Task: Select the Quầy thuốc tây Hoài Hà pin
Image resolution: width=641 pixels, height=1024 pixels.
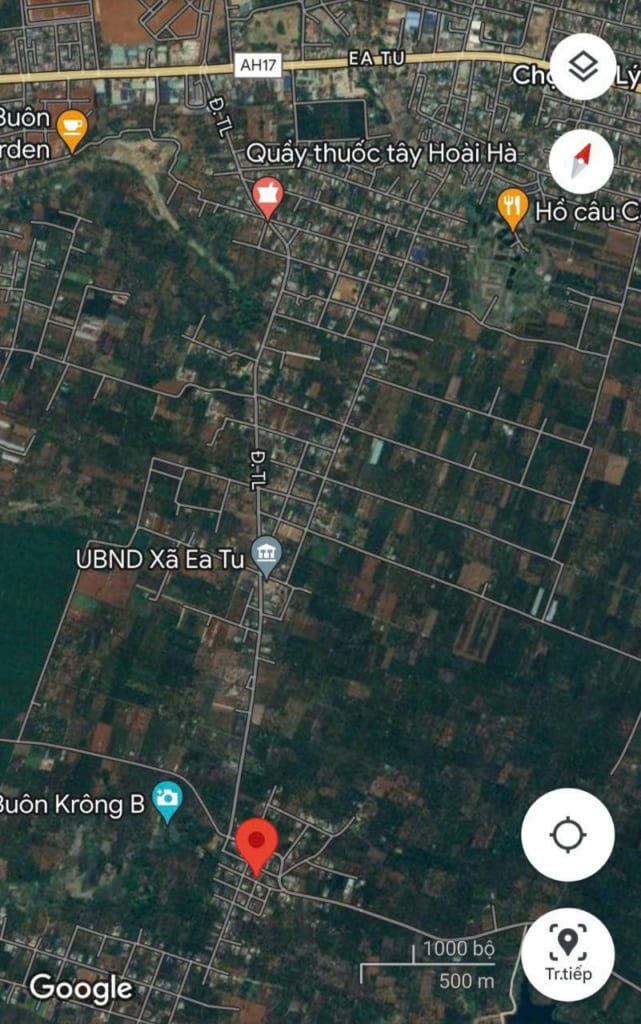Action: tap(267, 195)
